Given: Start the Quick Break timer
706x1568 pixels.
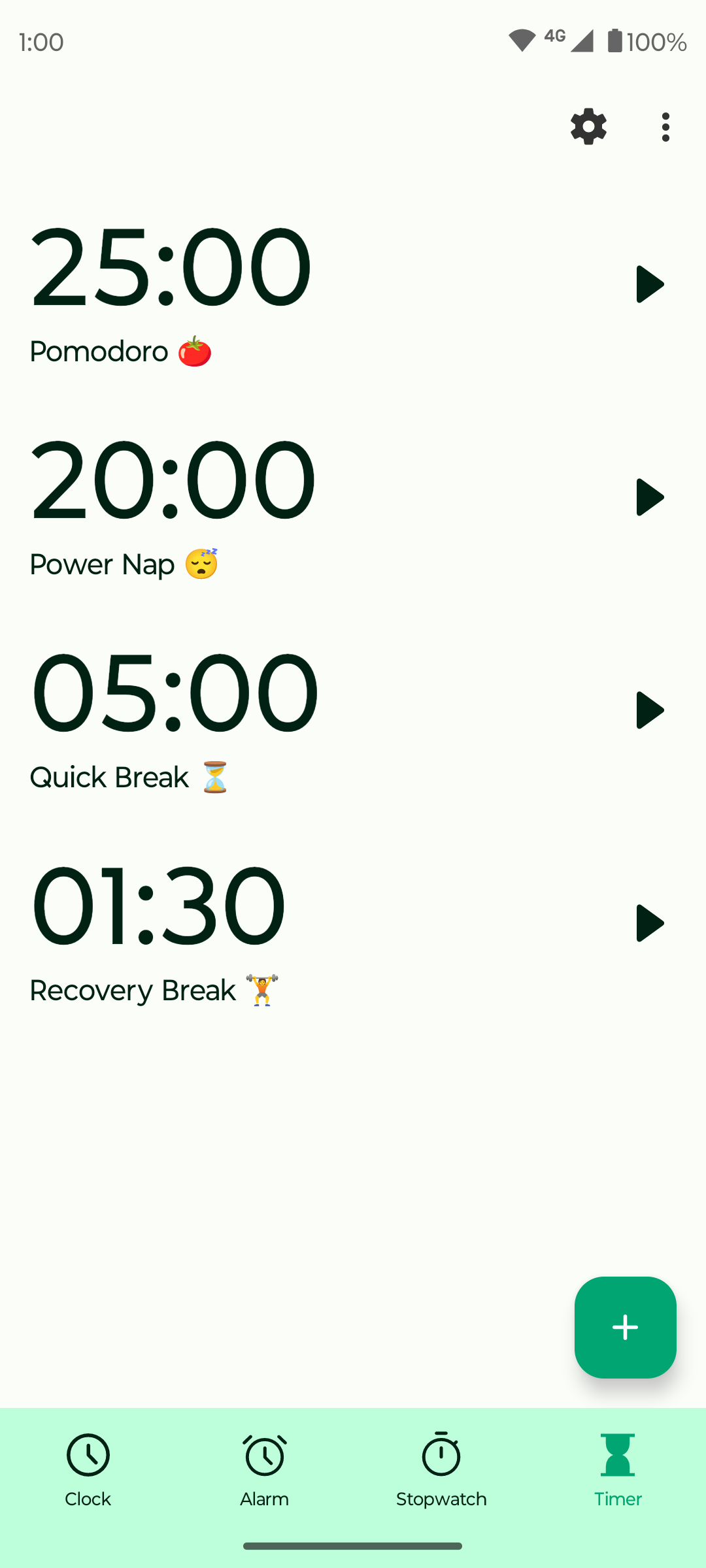Looking at the screenshot, I should coord(650,710).
